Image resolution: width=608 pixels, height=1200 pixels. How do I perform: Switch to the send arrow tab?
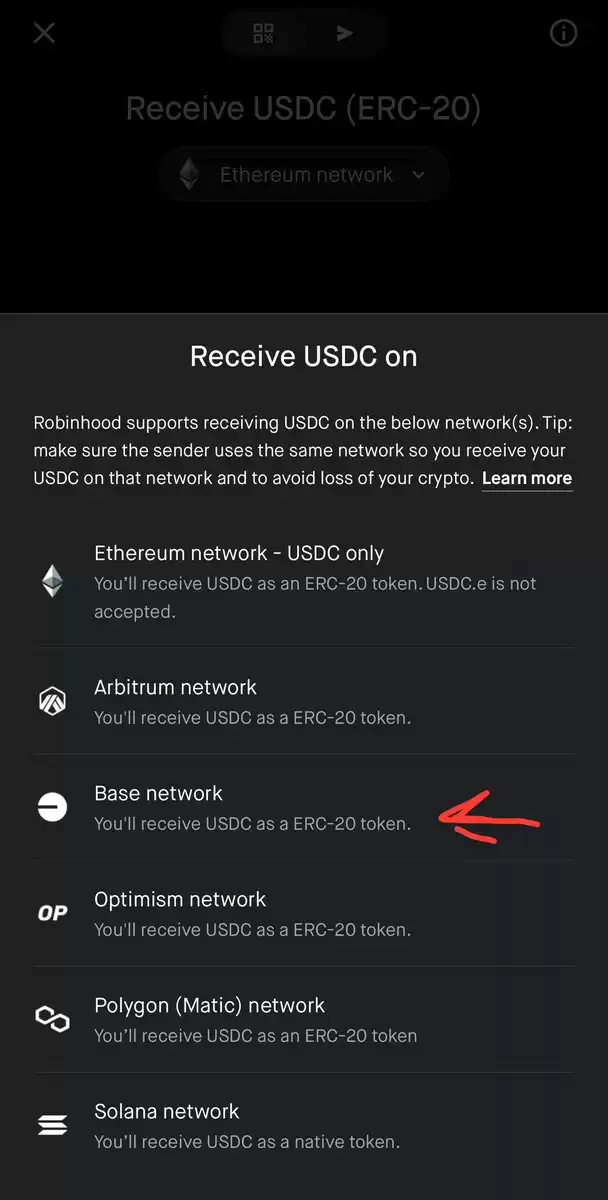coord(344,33)
